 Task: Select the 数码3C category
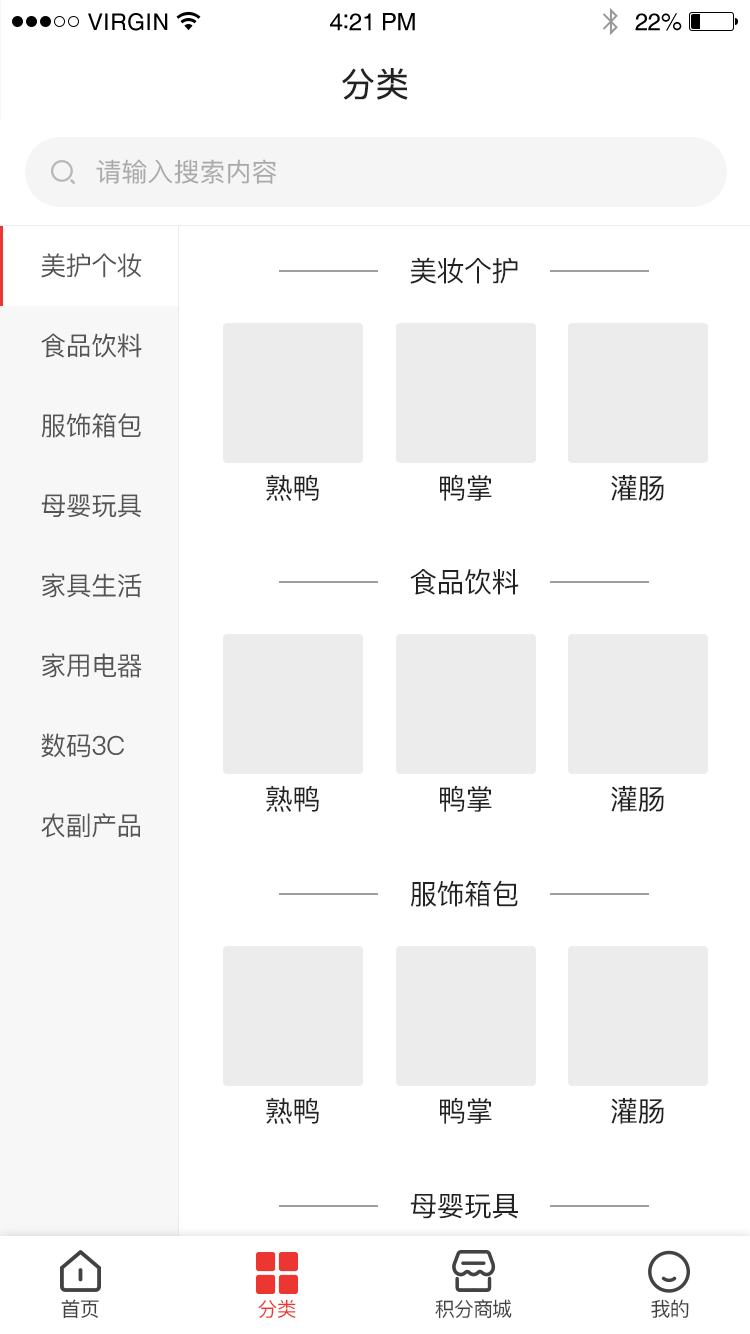tap(83, 746)
